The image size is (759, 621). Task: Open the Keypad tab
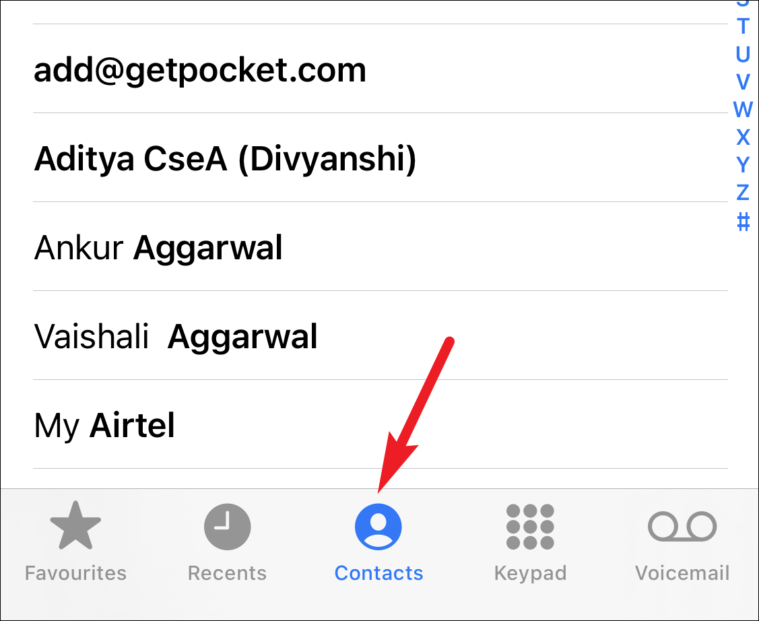pyautogui.click(x=530, y=543)
